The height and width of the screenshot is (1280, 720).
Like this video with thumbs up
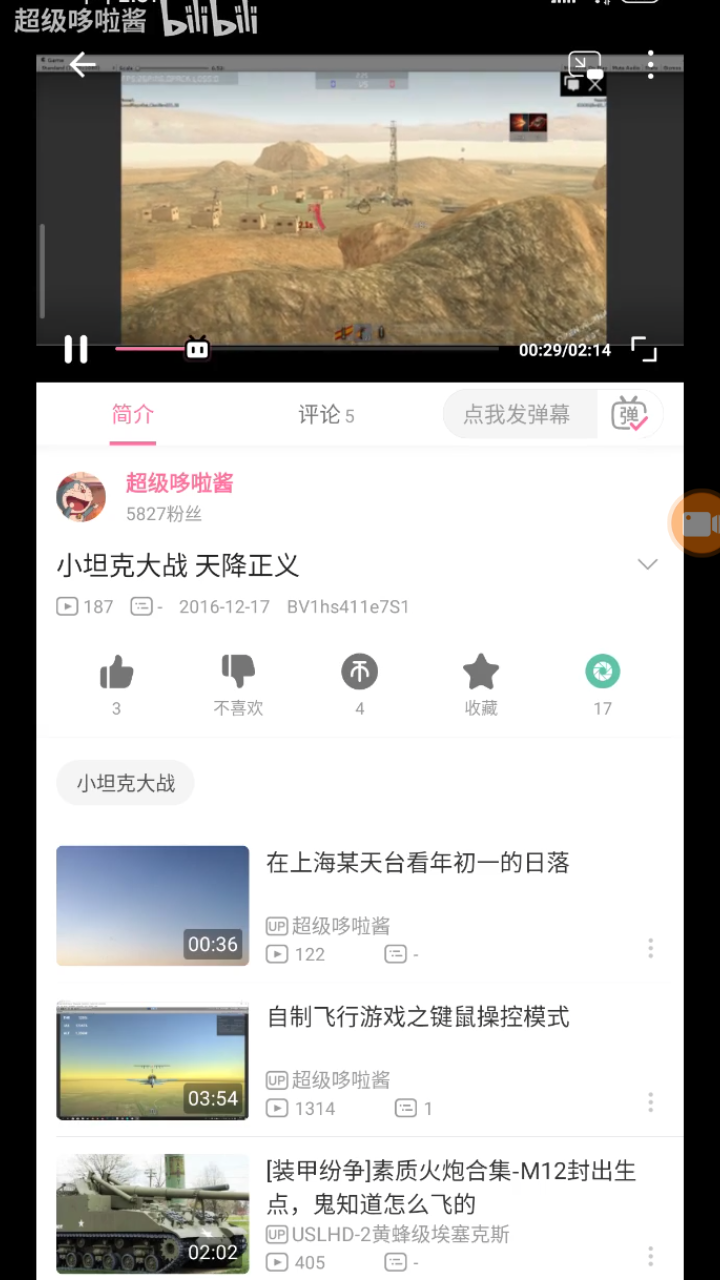click(x=117, y=672)
